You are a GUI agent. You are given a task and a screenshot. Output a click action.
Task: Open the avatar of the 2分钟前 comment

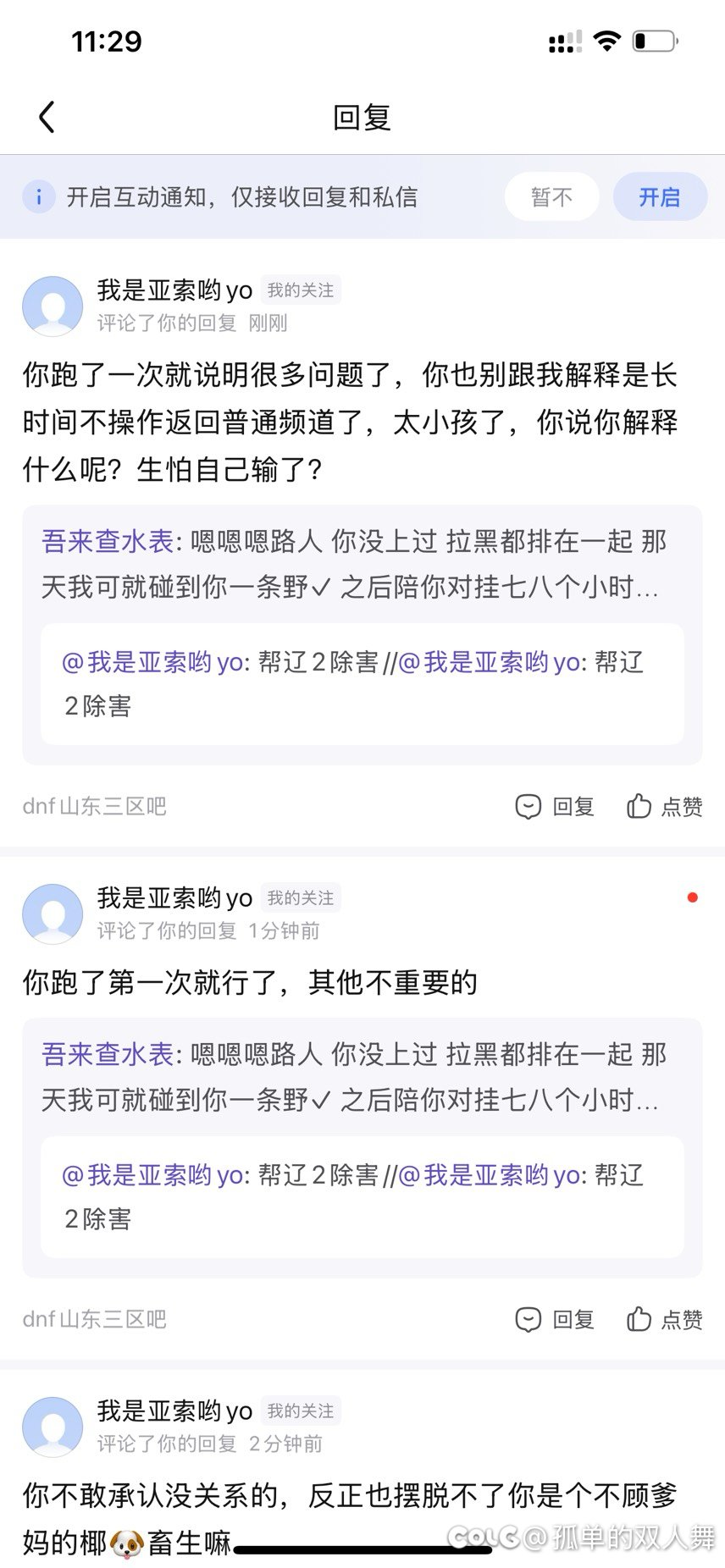coord(53,1427)
